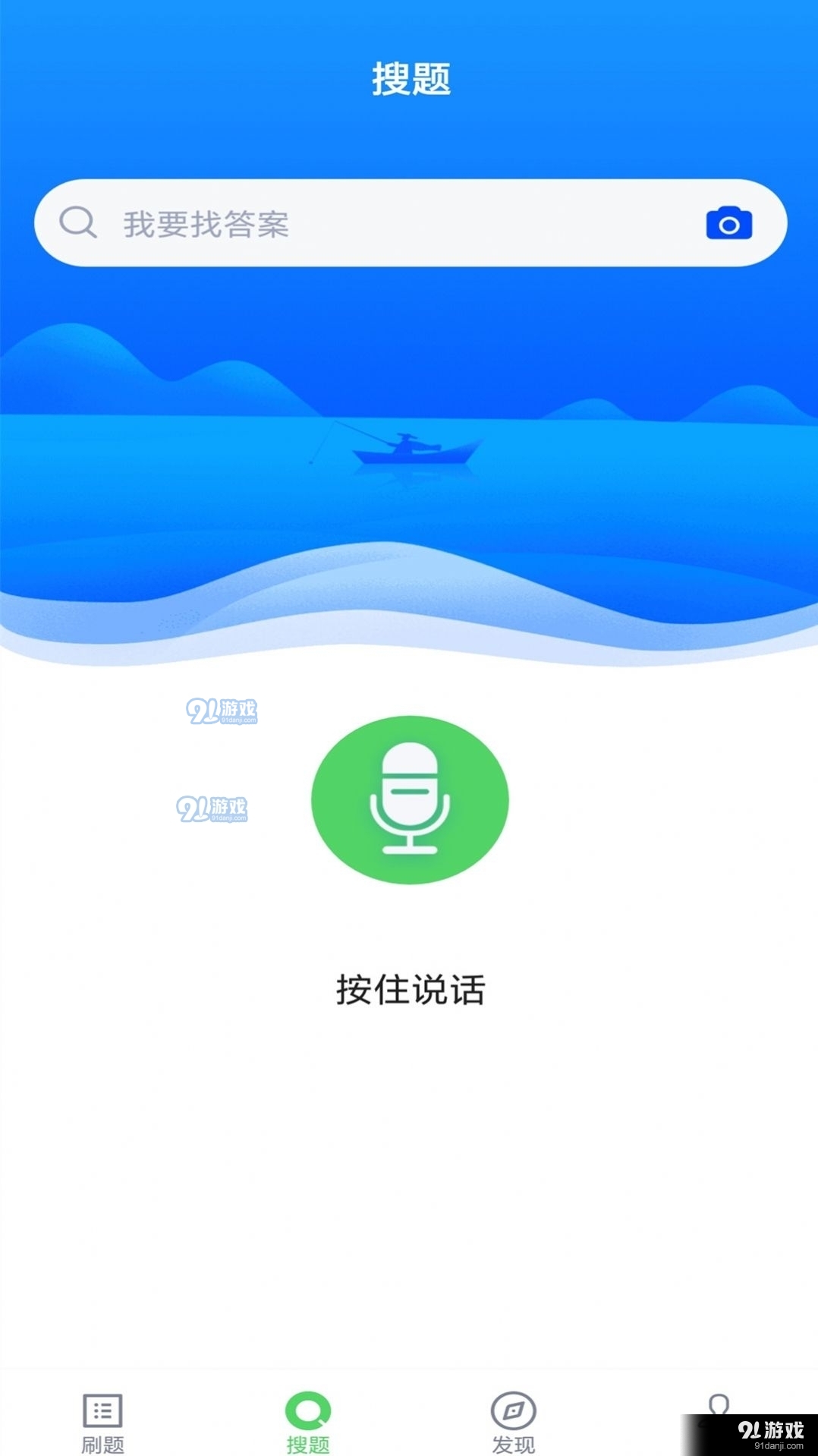Open the 刷题 practice tab icon
This screenshot has height=1456, width=818.
[102, 1407]
